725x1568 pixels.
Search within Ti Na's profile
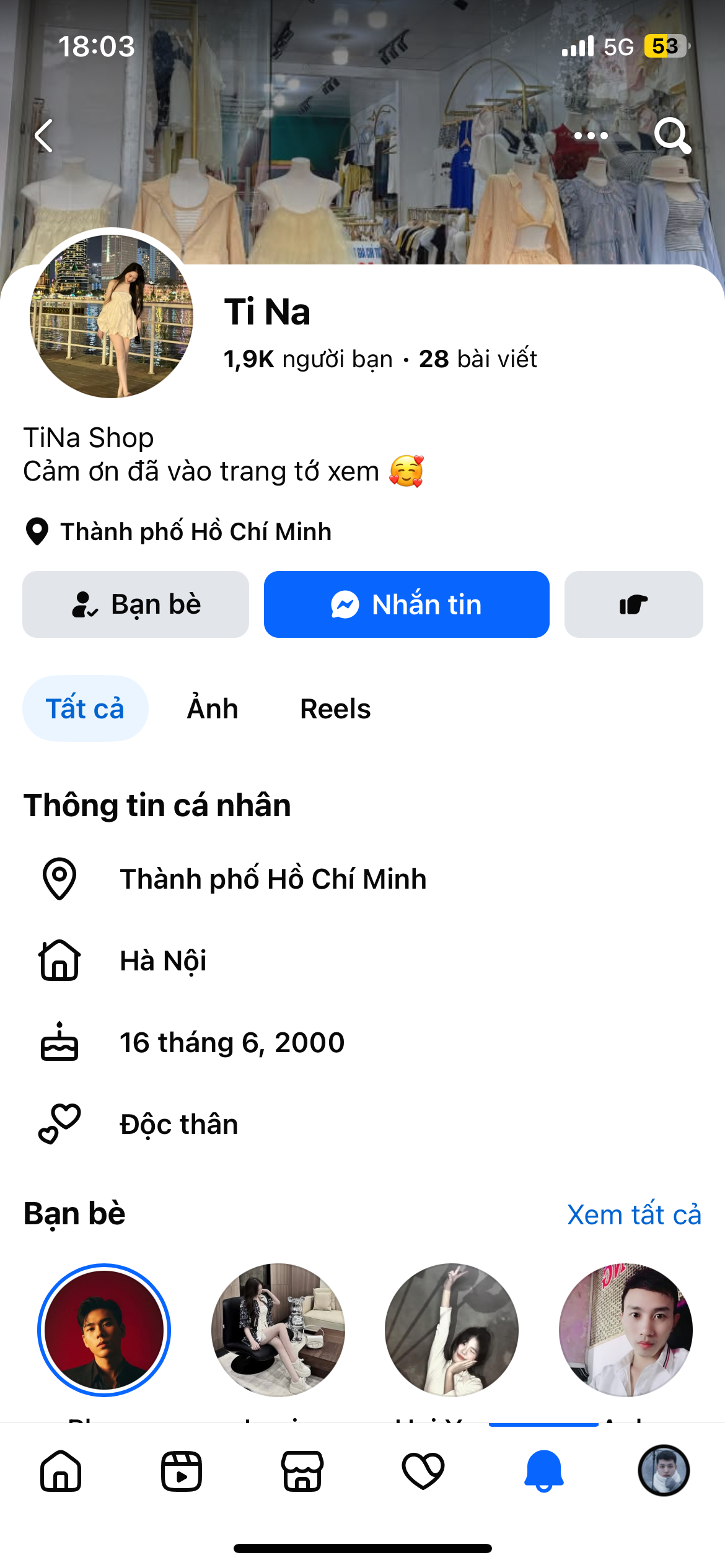pyautogui.click(x=672, y=136)
